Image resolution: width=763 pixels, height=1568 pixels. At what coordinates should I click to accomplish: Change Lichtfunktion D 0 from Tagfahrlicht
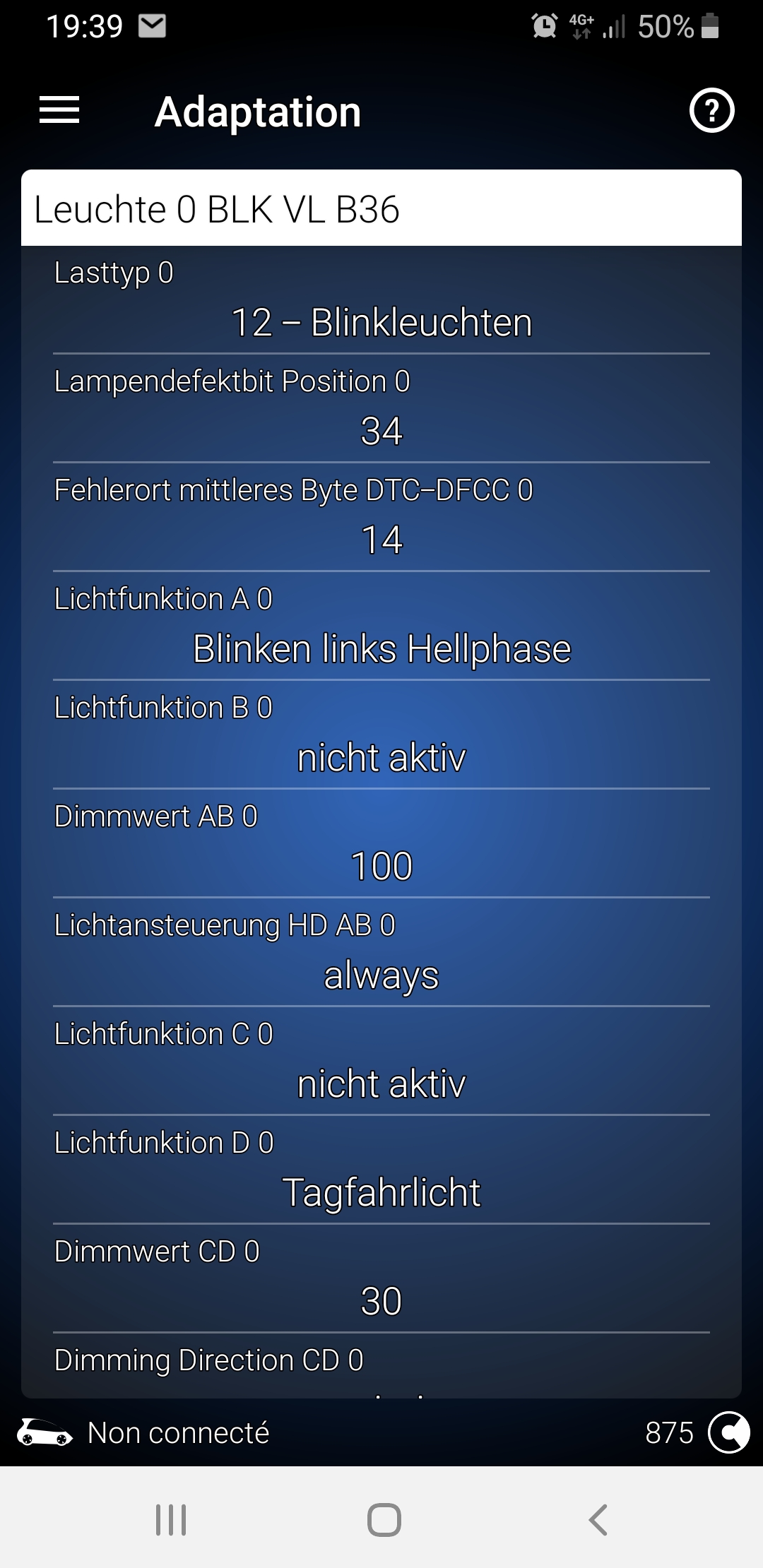[x=381, y=1192]
